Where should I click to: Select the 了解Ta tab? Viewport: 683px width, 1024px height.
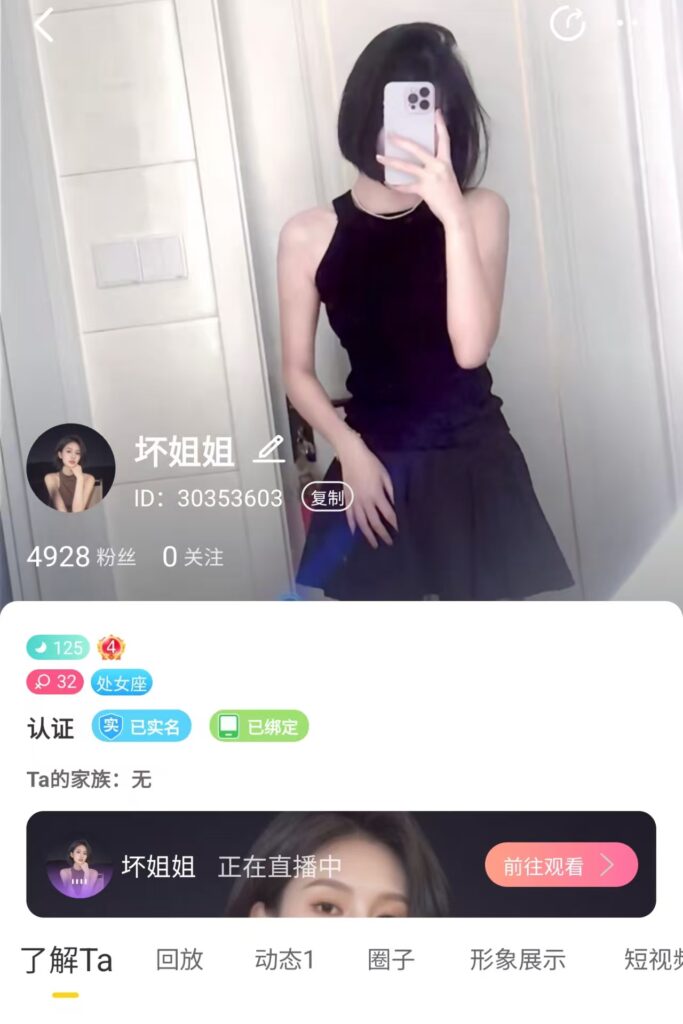pyautogui.click(x=66, y=962)
